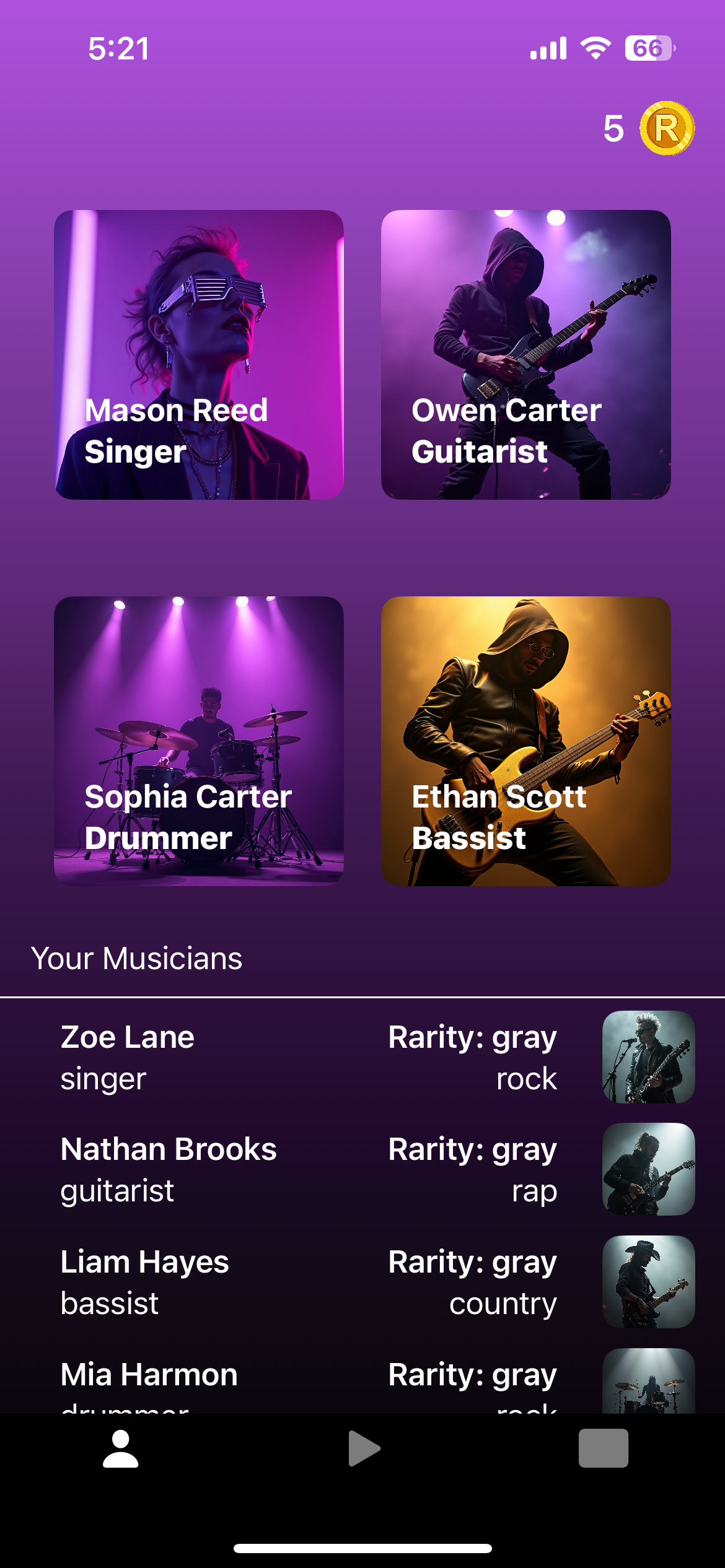Select Nathan Brooks guitarist row

[x=362, y=1169]
